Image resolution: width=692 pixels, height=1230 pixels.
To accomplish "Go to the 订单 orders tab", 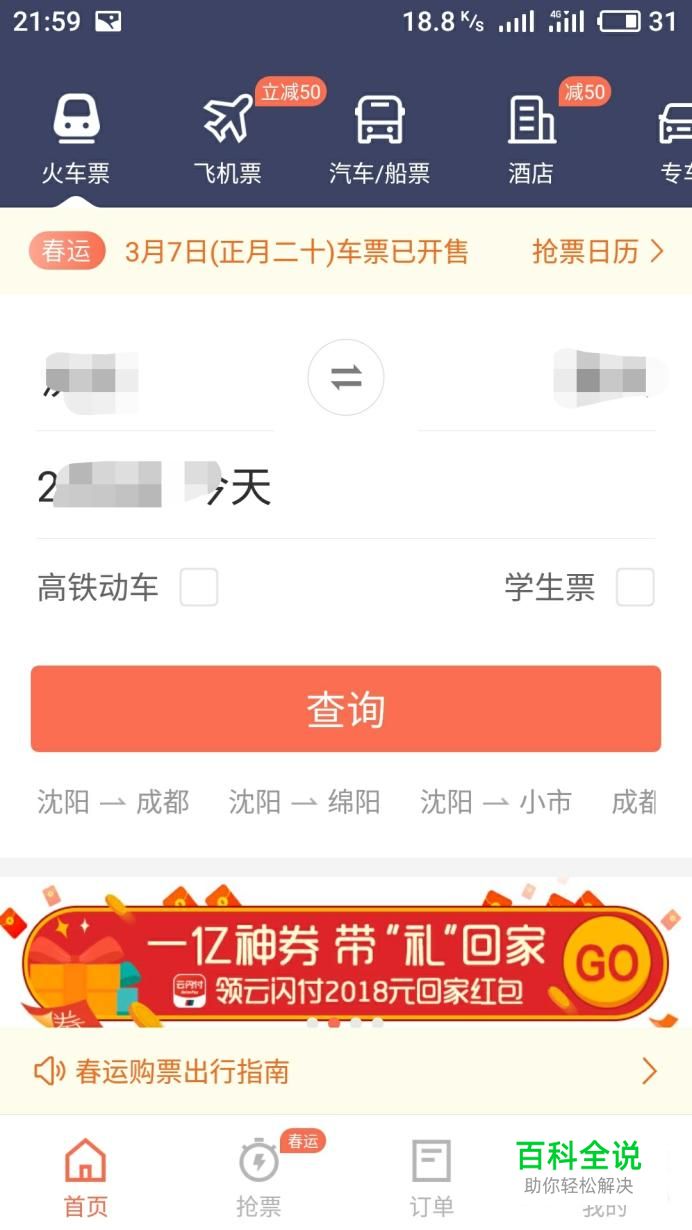I will [x=432, y=1178].
